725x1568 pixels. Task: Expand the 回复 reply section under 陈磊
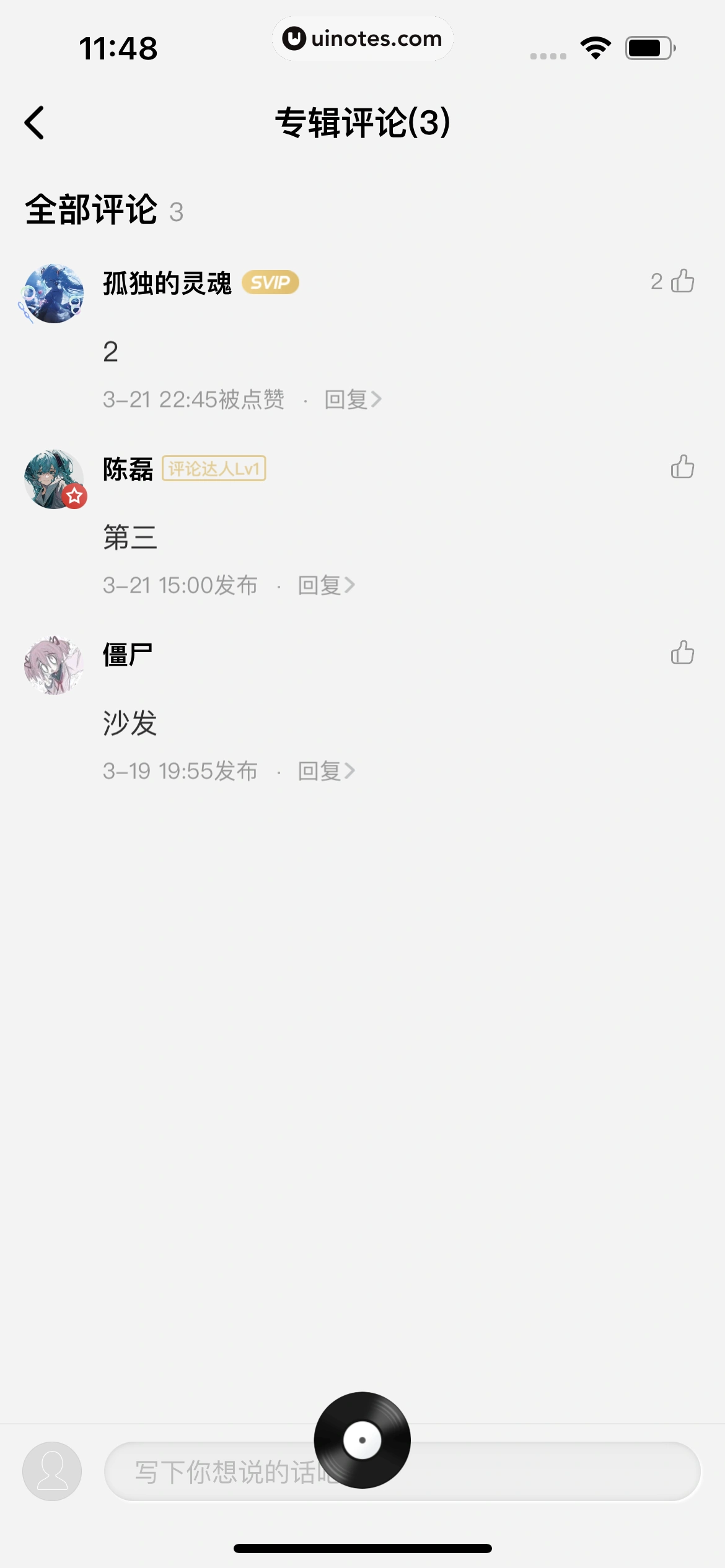[323, 585]
